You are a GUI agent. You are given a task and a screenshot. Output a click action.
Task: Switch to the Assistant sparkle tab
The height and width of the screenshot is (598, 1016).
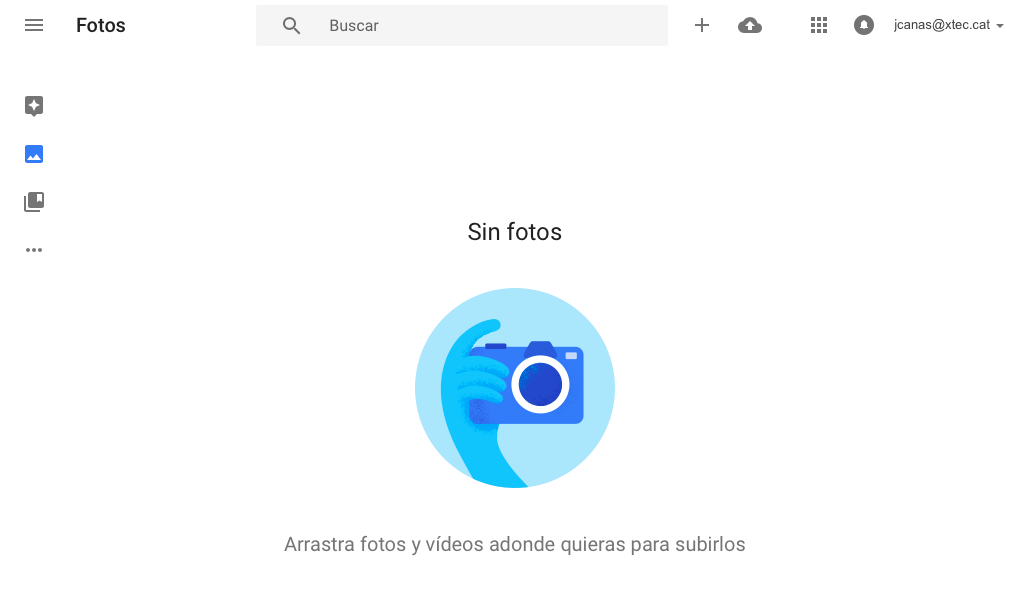click(x=34, y=106)
